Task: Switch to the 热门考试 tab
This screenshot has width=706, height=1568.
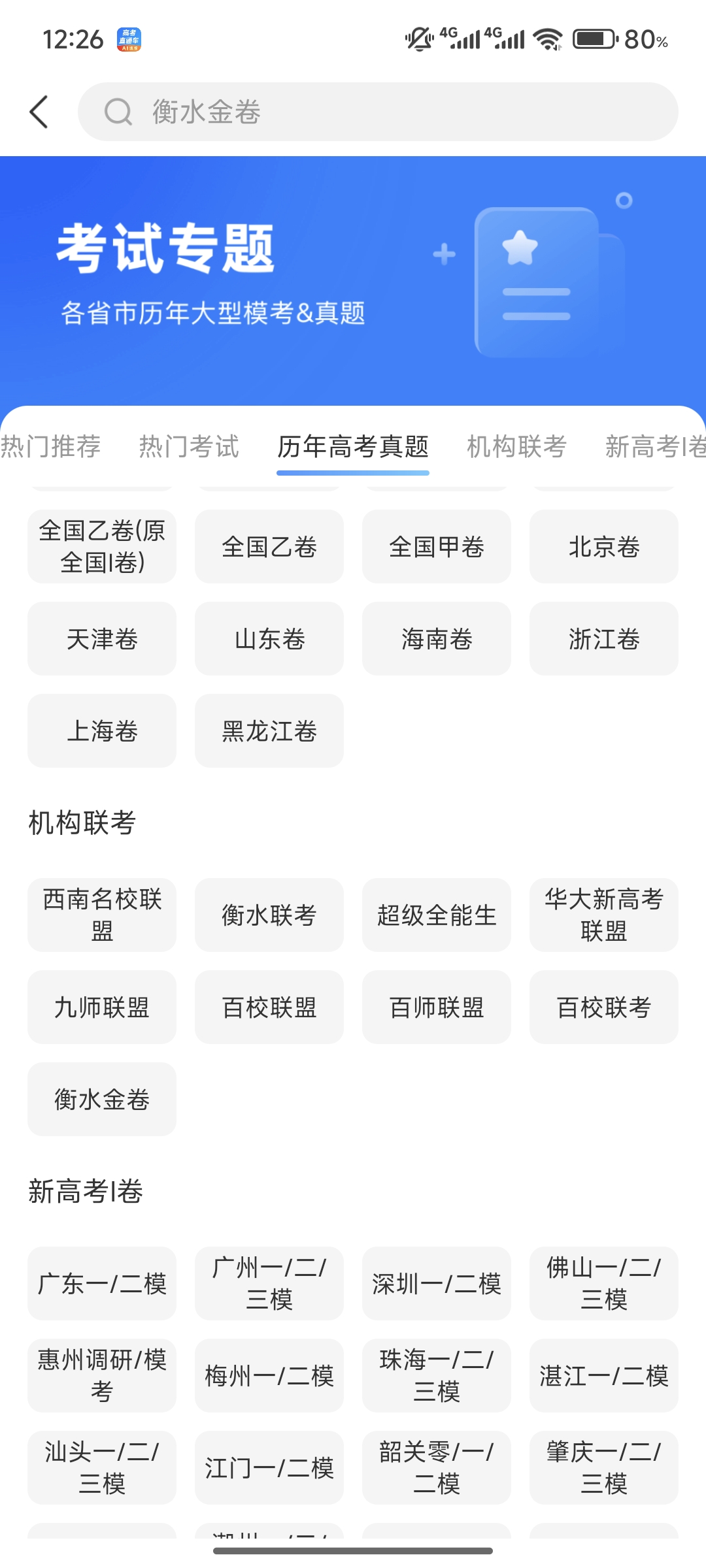Action: coord(189,447)
